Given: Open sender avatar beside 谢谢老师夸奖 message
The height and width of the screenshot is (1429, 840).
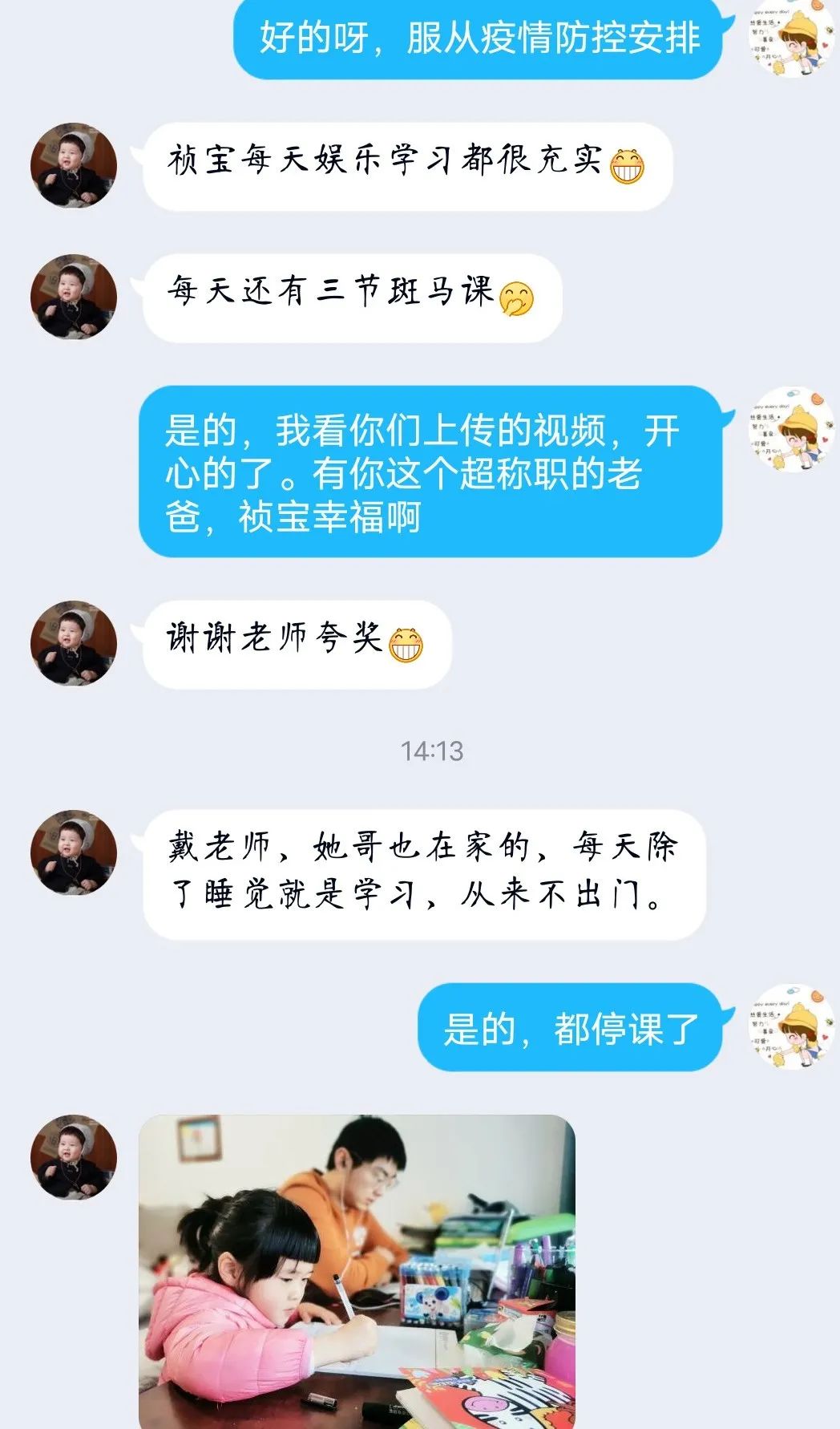Looking at the screenshot, I should [74, 643].
